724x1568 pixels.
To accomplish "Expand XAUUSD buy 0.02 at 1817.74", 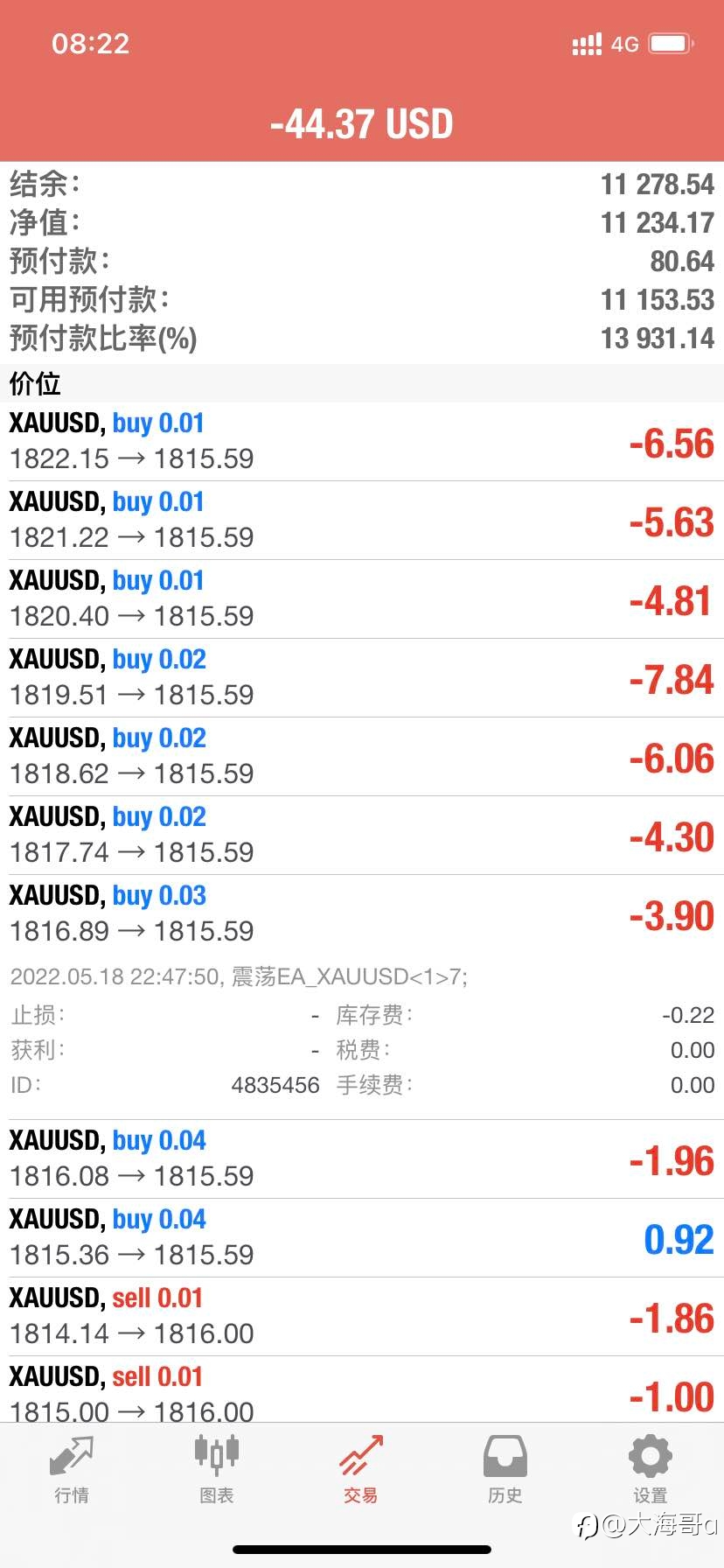I will [x=362, y=836].
